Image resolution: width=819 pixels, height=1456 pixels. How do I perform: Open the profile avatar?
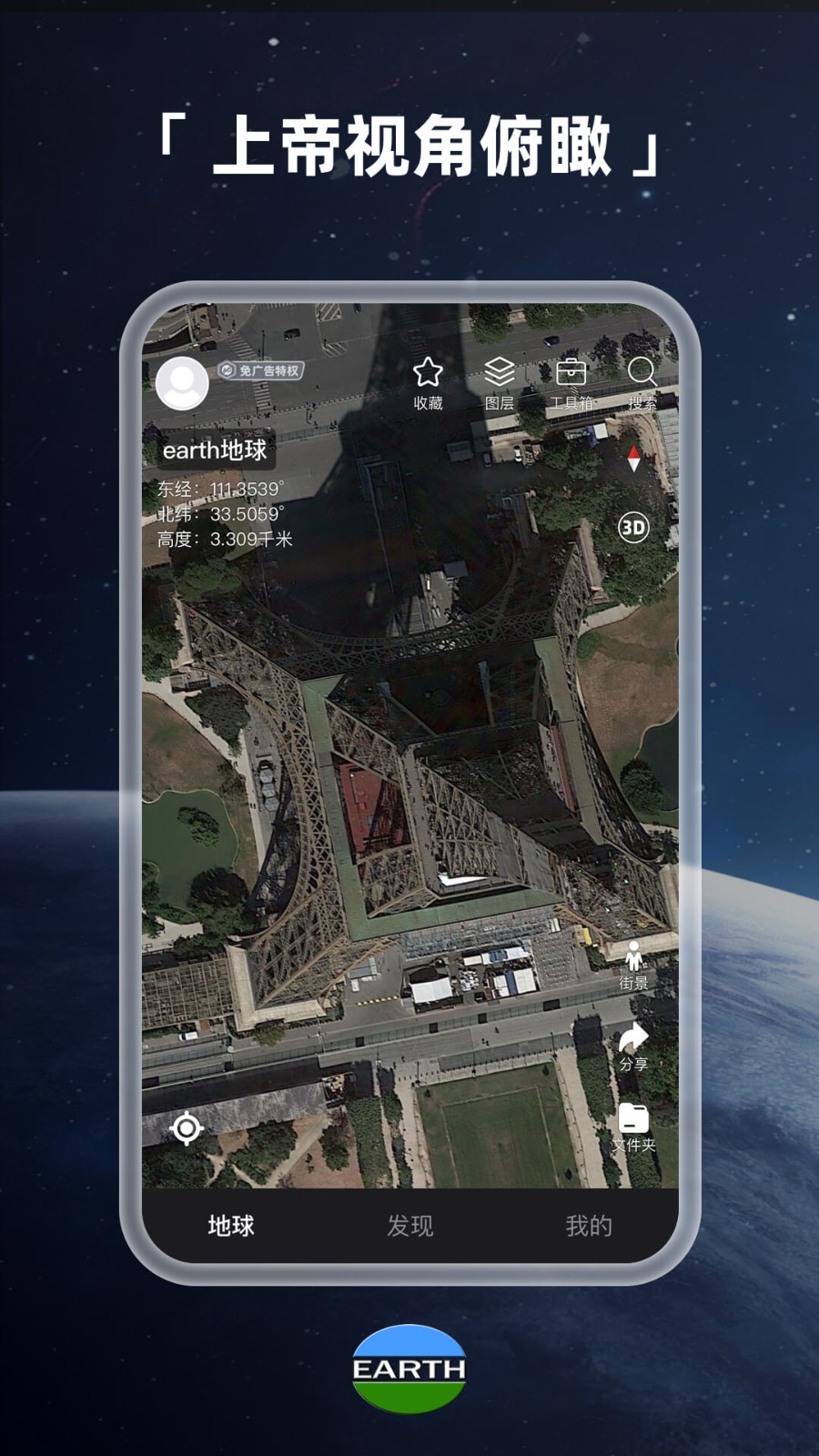[182, 384]
